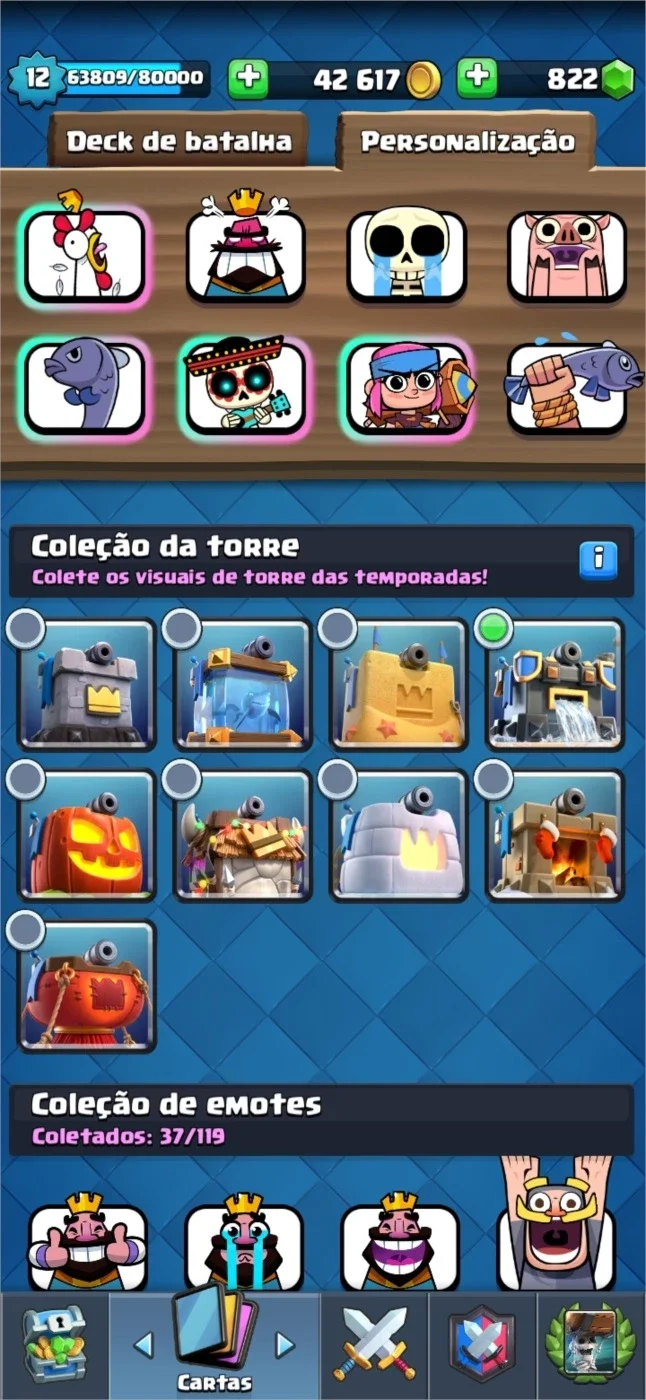This screenshot has width=646, height=1400.
Task: Select the fireplace tower skin
Action: (556, 835)
